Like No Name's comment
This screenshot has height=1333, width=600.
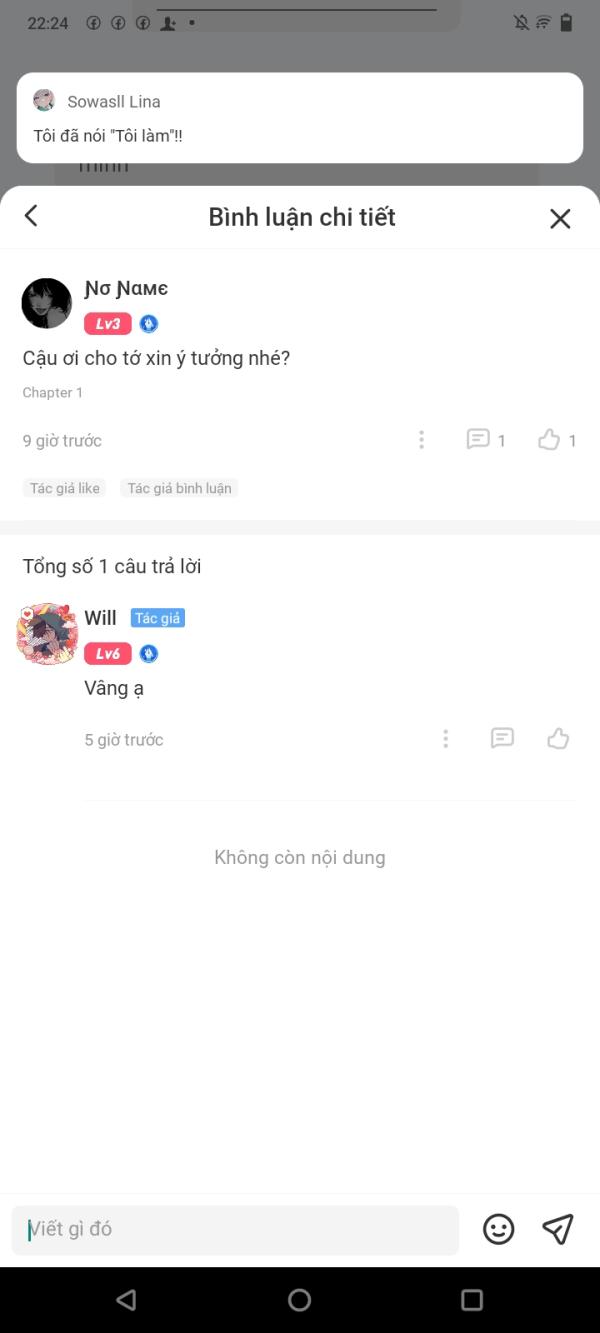pos(549,439)
